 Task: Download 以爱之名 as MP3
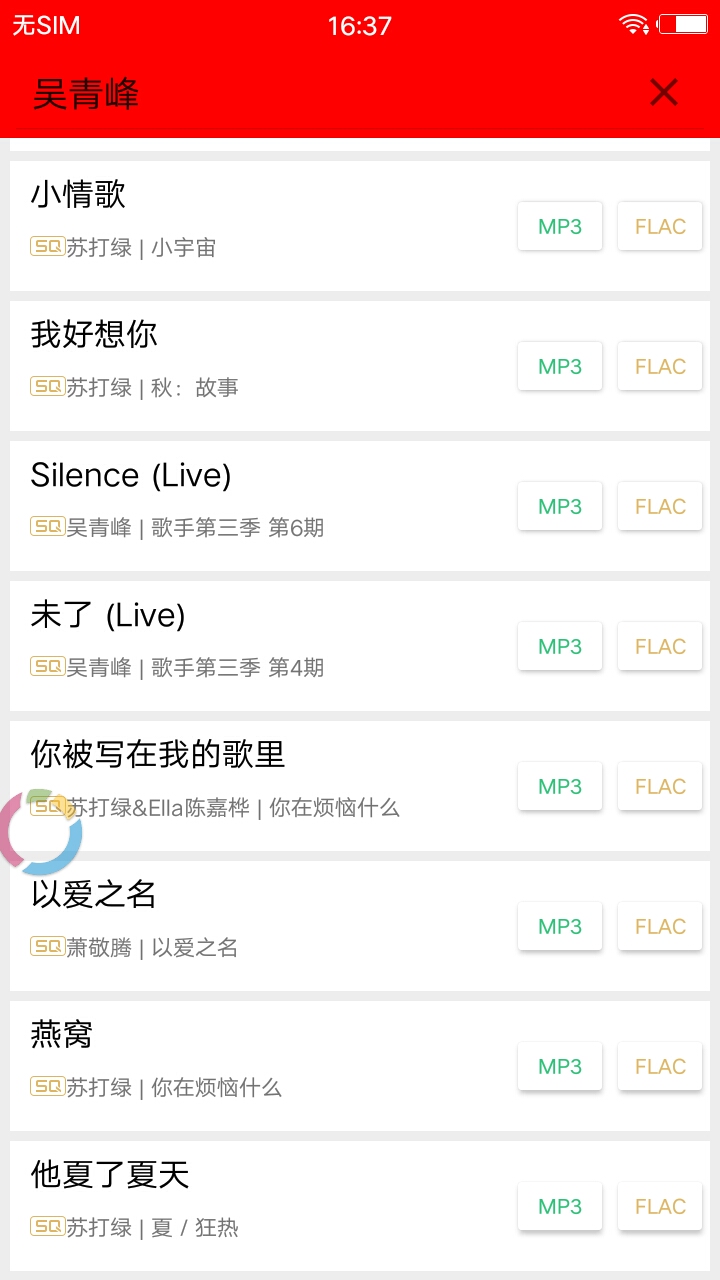559,926
